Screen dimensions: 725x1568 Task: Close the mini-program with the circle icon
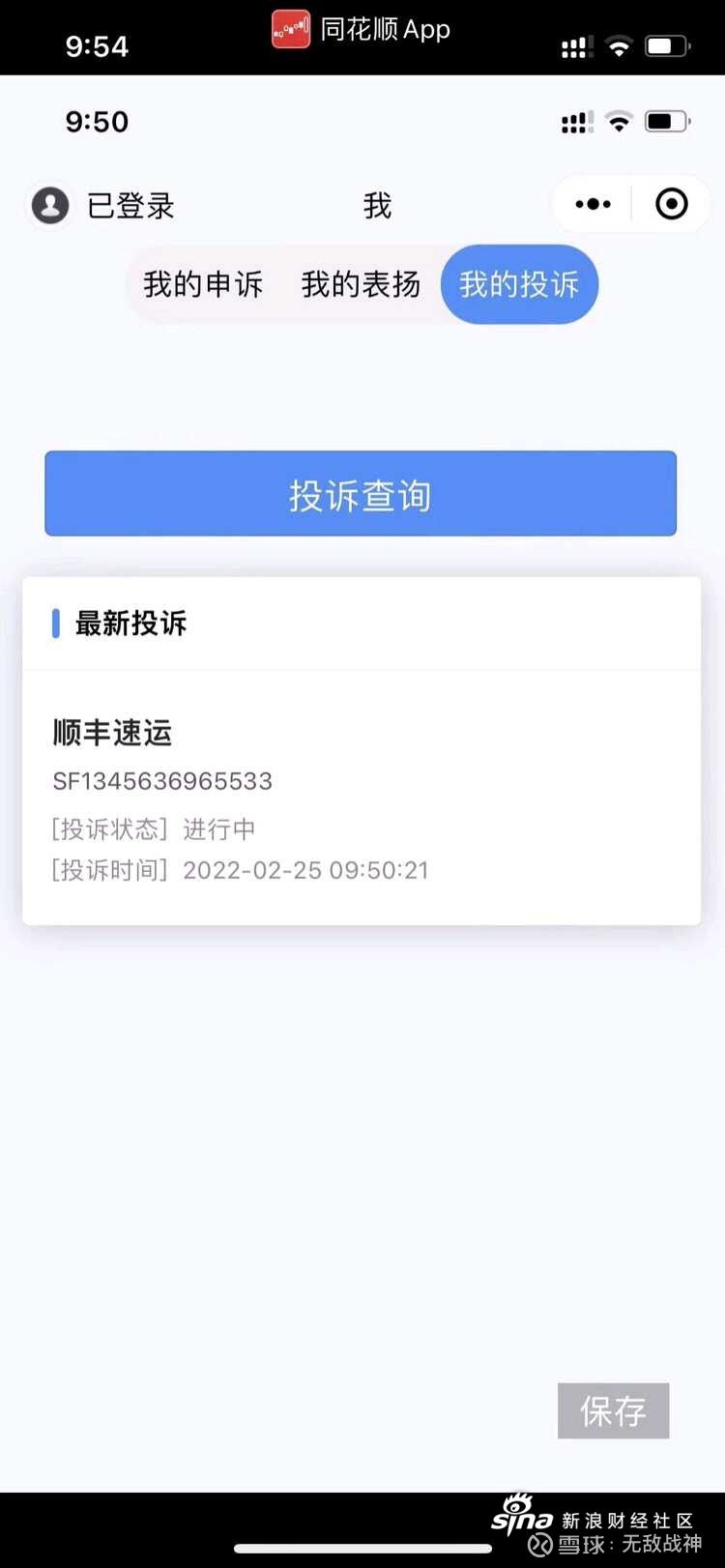[671, 204]
